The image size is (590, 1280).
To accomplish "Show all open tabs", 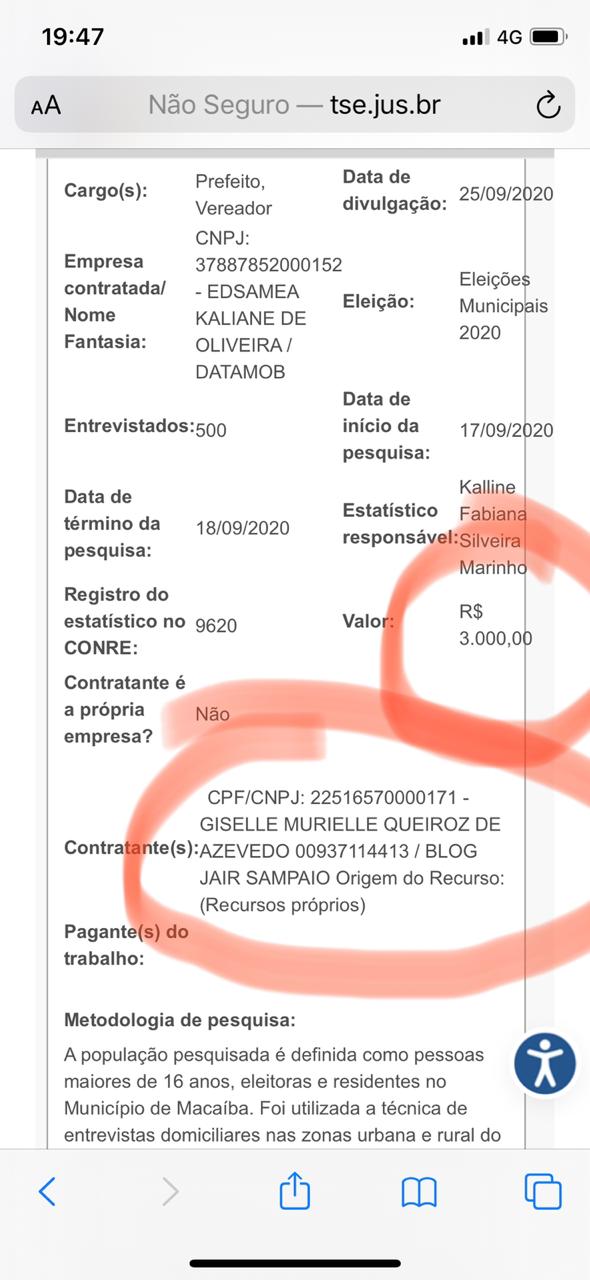I will 543,1191.
